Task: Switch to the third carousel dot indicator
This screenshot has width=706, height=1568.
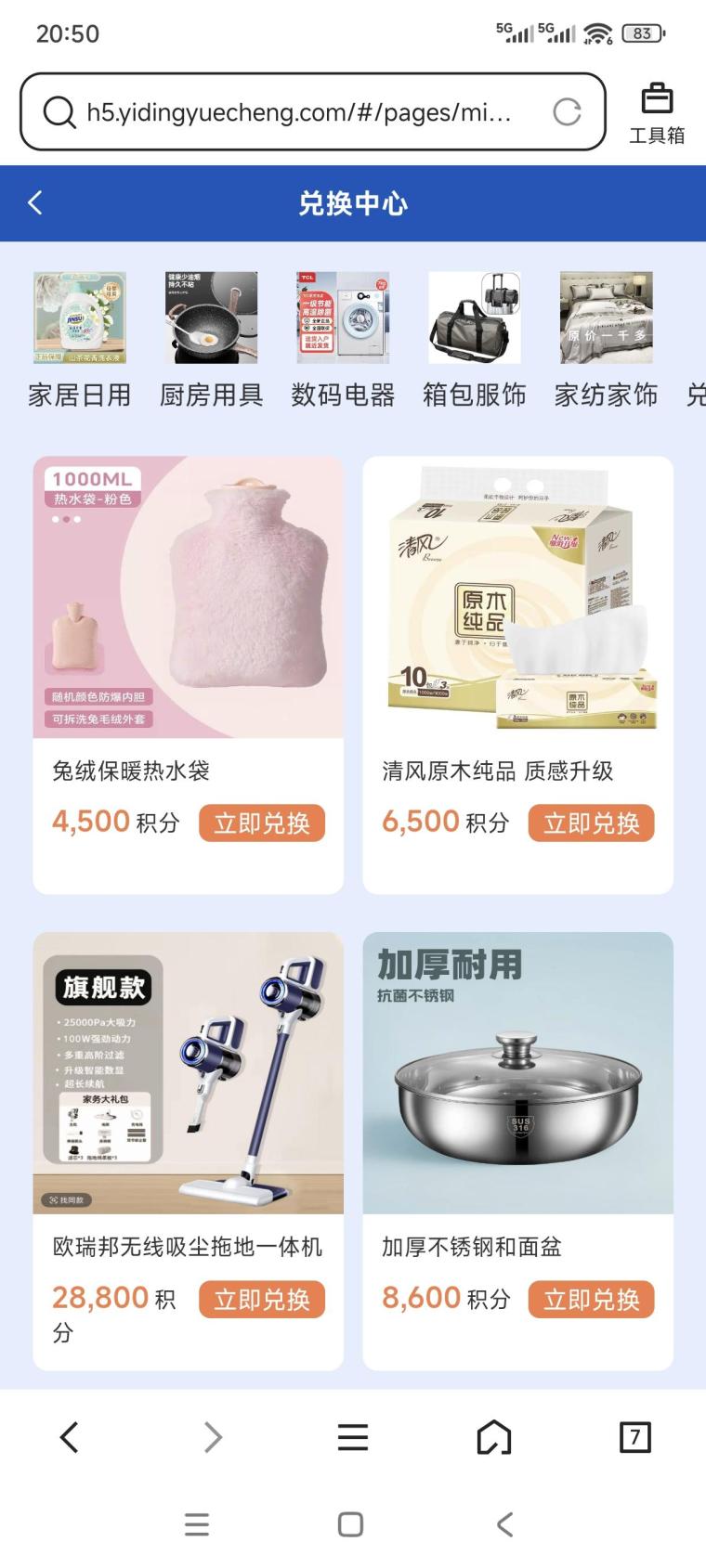Action: [x=79, y=520]
